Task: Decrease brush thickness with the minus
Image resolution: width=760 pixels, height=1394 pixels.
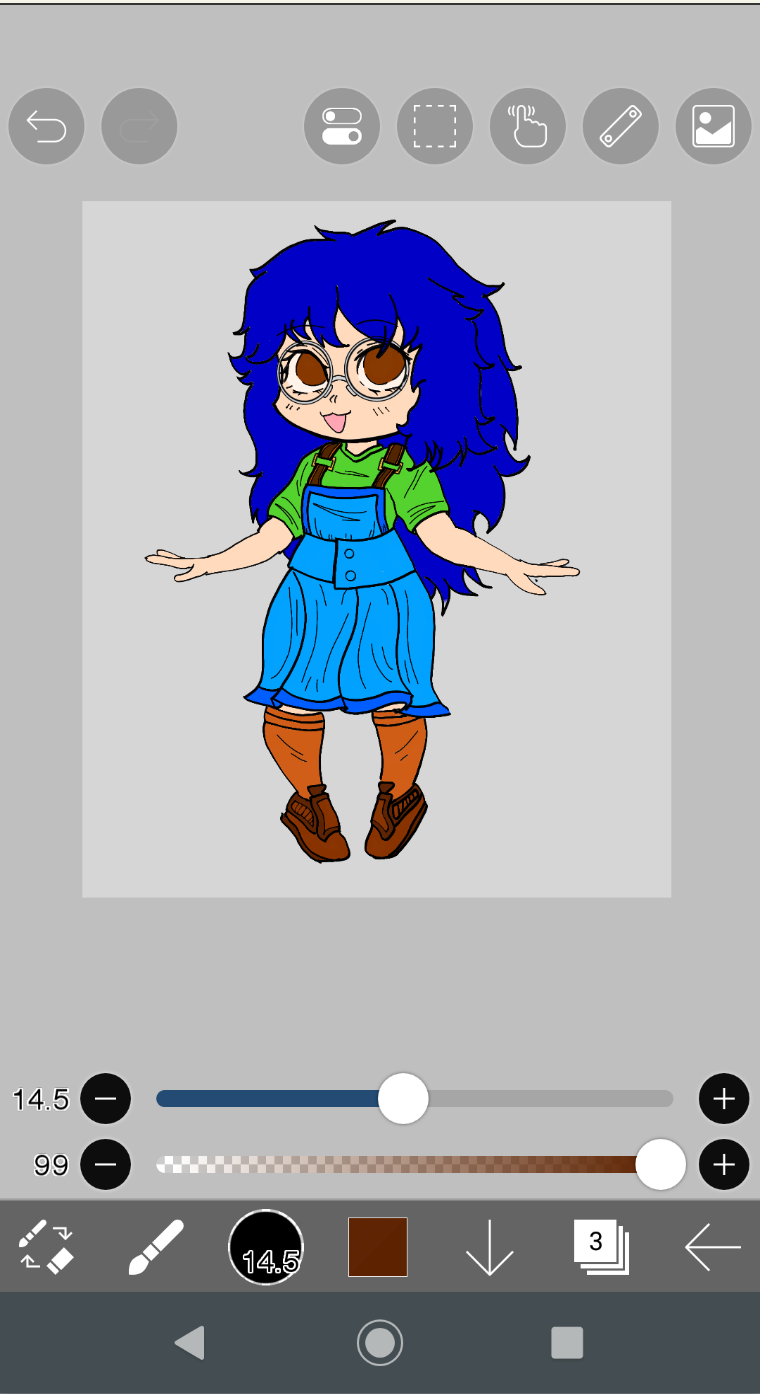Action: tap(105, 1099)
